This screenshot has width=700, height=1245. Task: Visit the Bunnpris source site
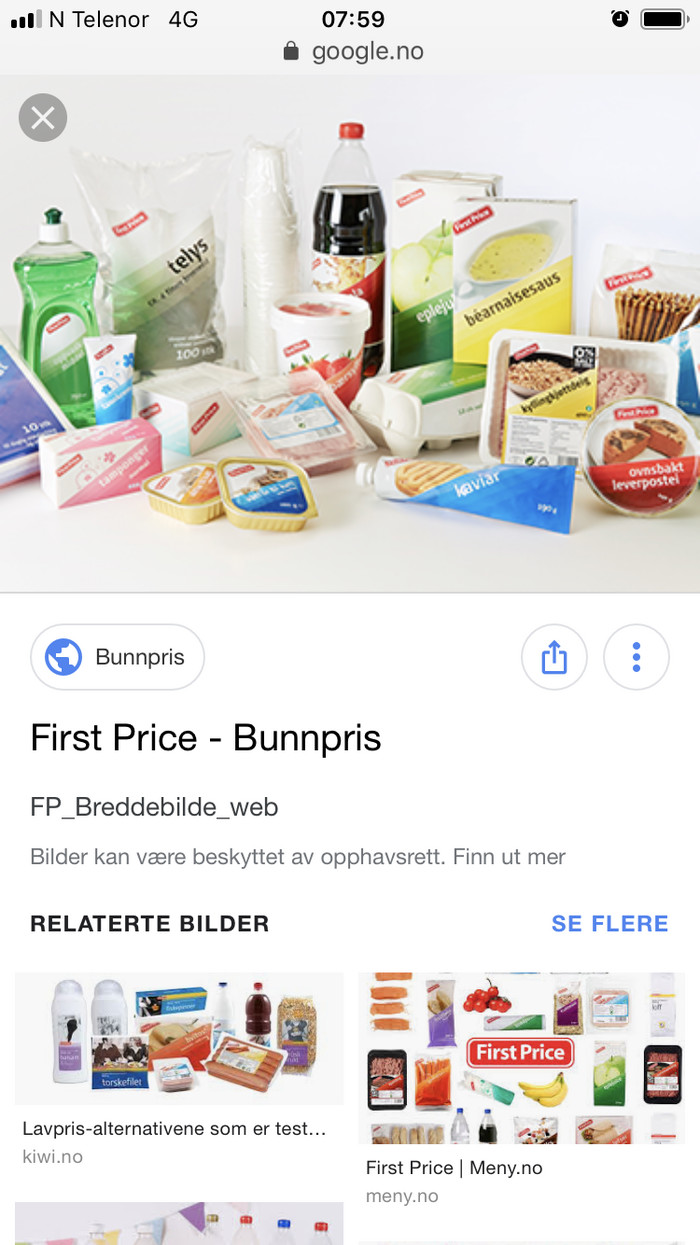(118, 657)
